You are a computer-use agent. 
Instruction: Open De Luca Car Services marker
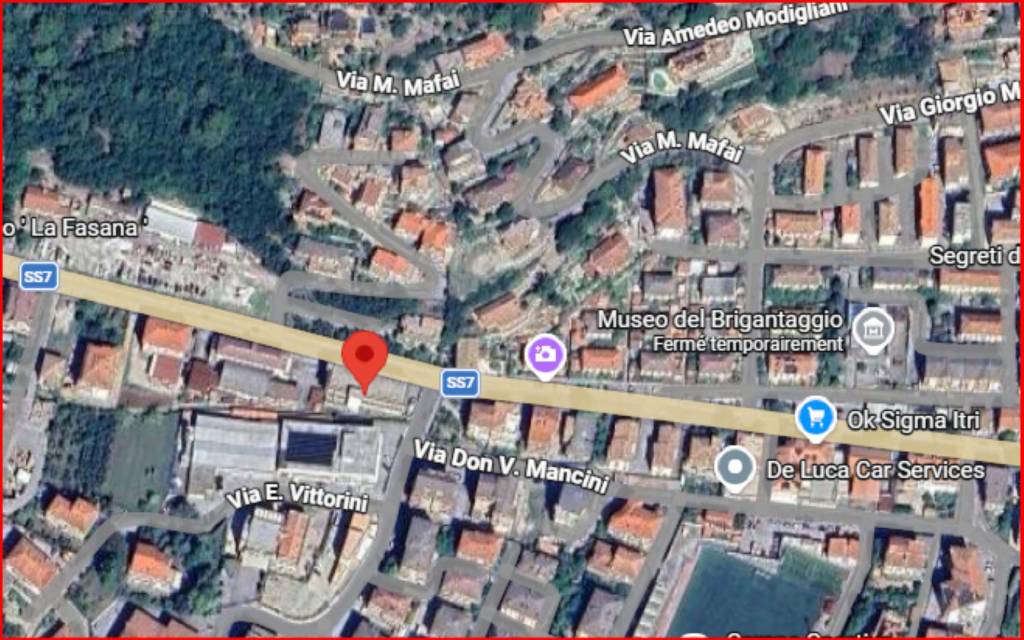[x=737, y=469]
